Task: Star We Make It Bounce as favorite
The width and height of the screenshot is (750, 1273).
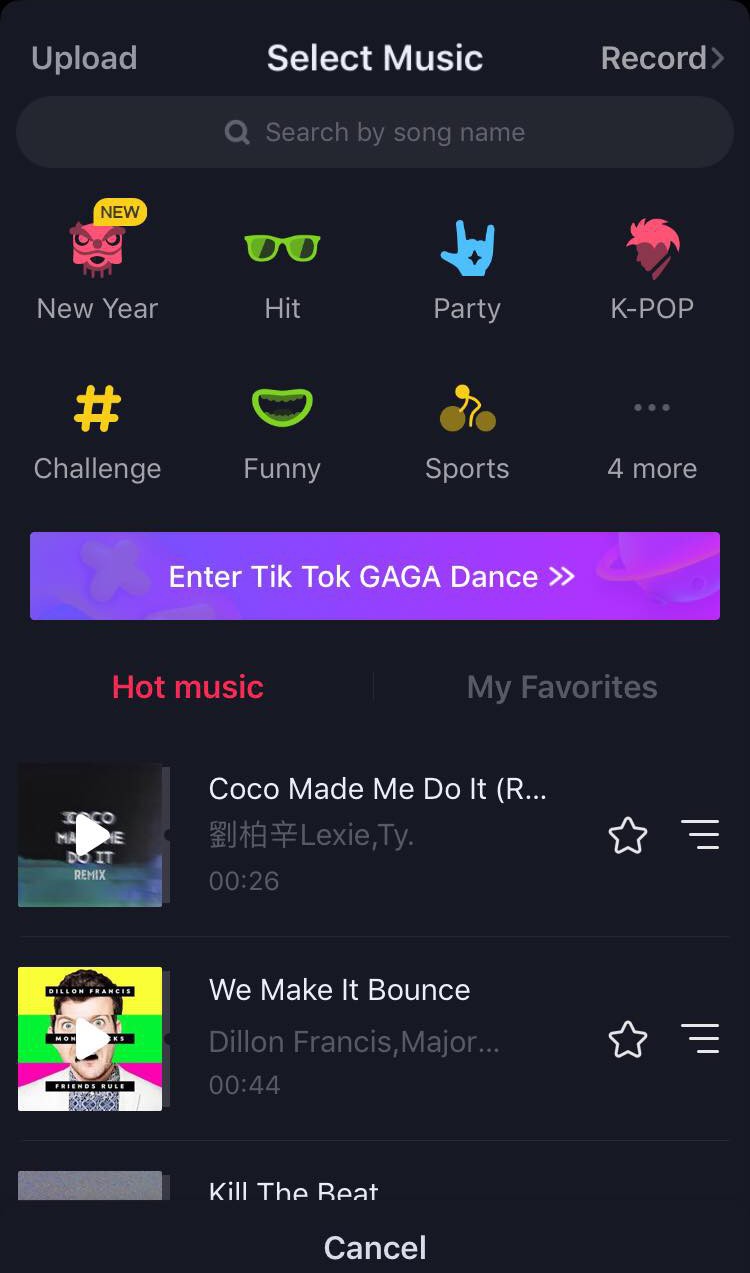Action: point(628,1039)
